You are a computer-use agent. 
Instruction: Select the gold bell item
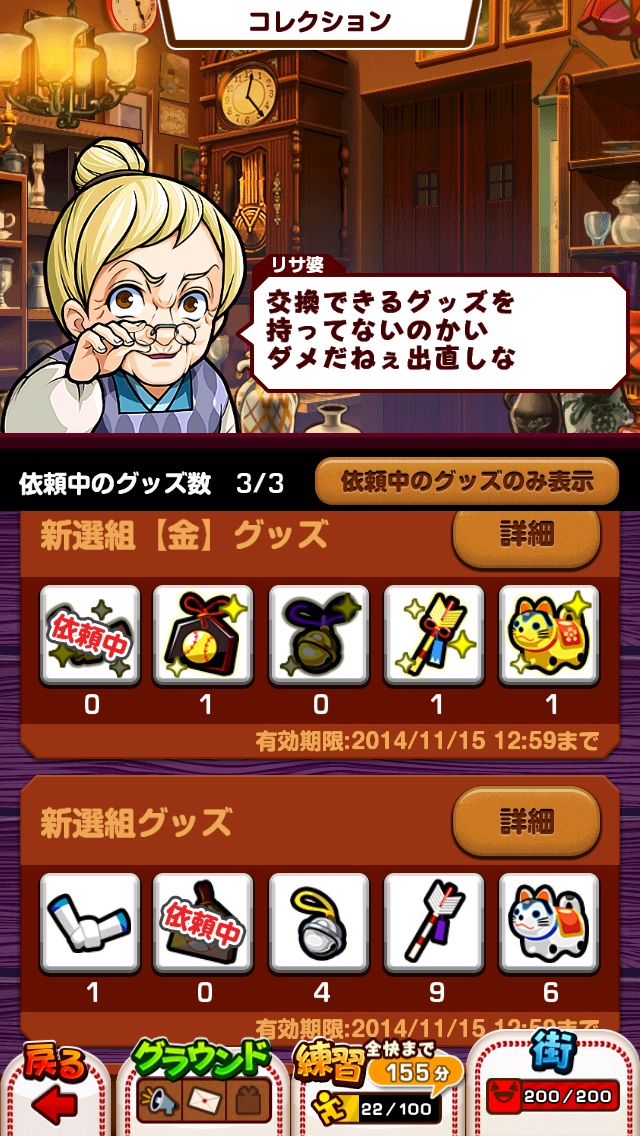pyautogui.click(x=319, y=635)
